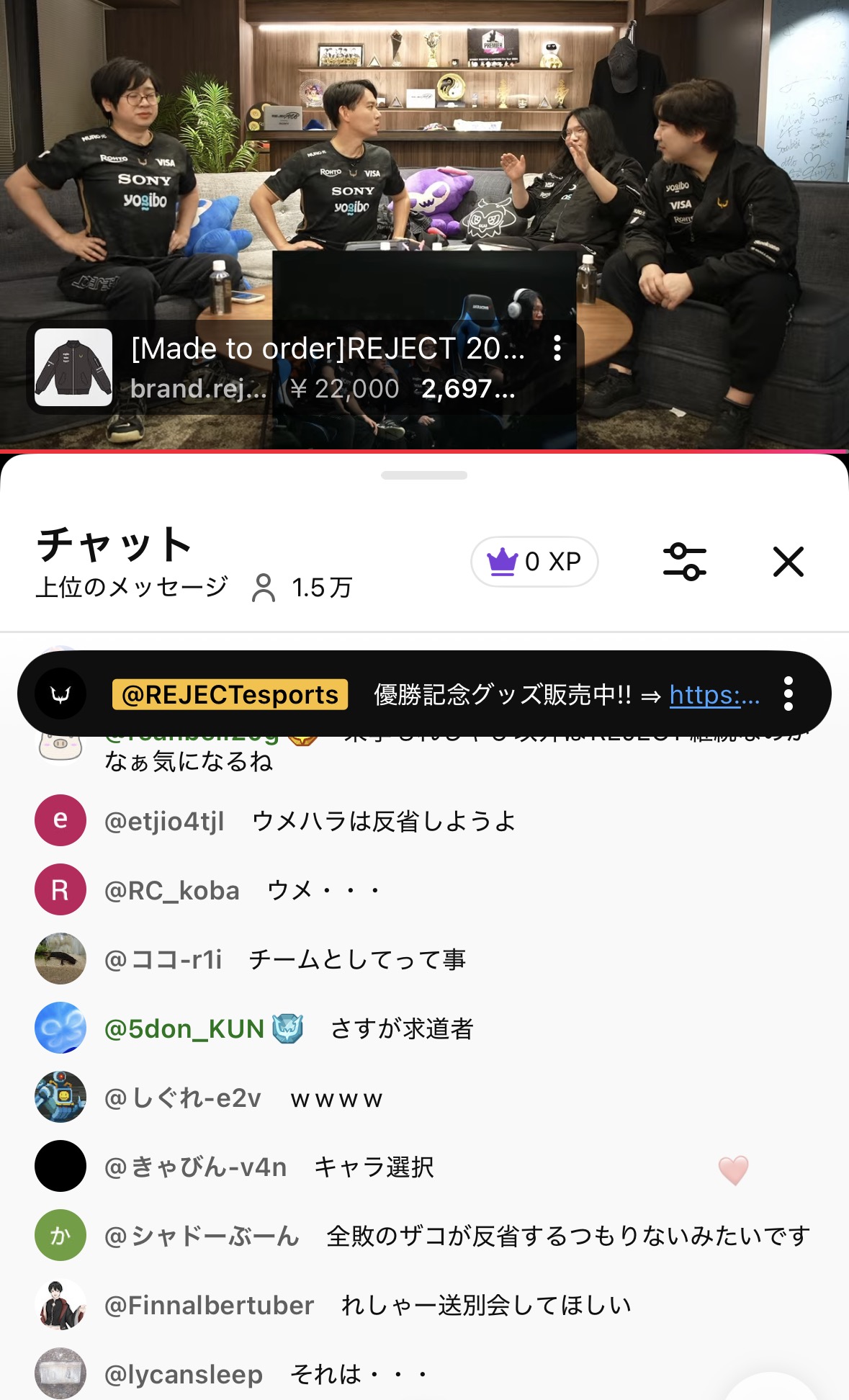Open the pinned message's overflow menu
849x1400 pixels.
click(789, 694)
